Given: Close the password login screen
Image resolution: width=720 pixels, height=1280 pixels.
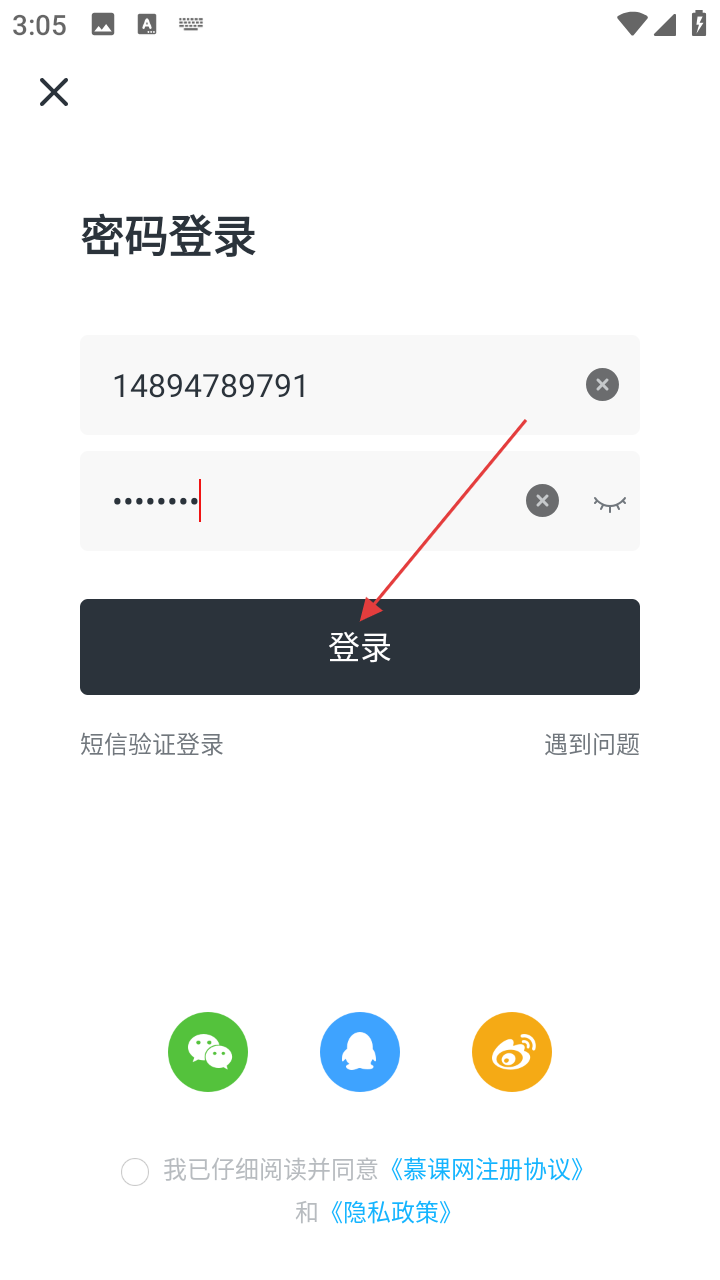Looking at the screenshot, I should [54, 92].
